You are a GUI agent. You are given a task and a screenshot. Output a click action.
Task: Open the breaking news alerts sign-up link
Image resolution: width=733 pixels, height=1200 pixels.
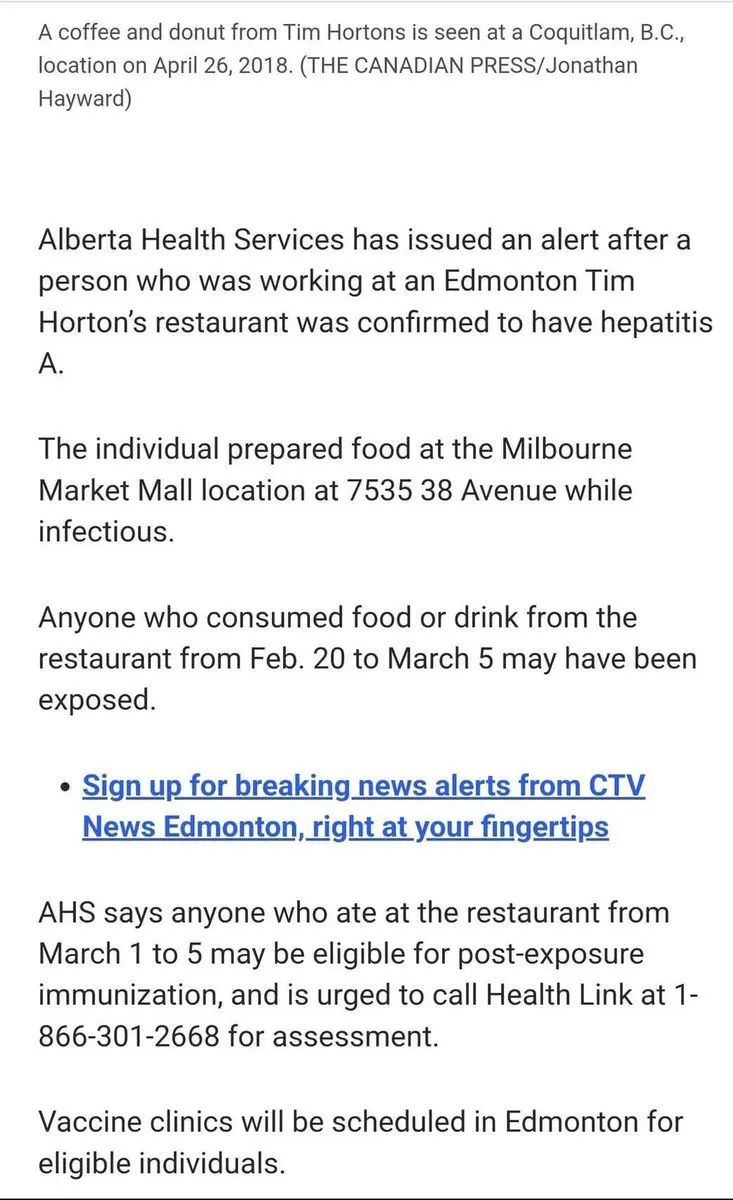[364, 806]
